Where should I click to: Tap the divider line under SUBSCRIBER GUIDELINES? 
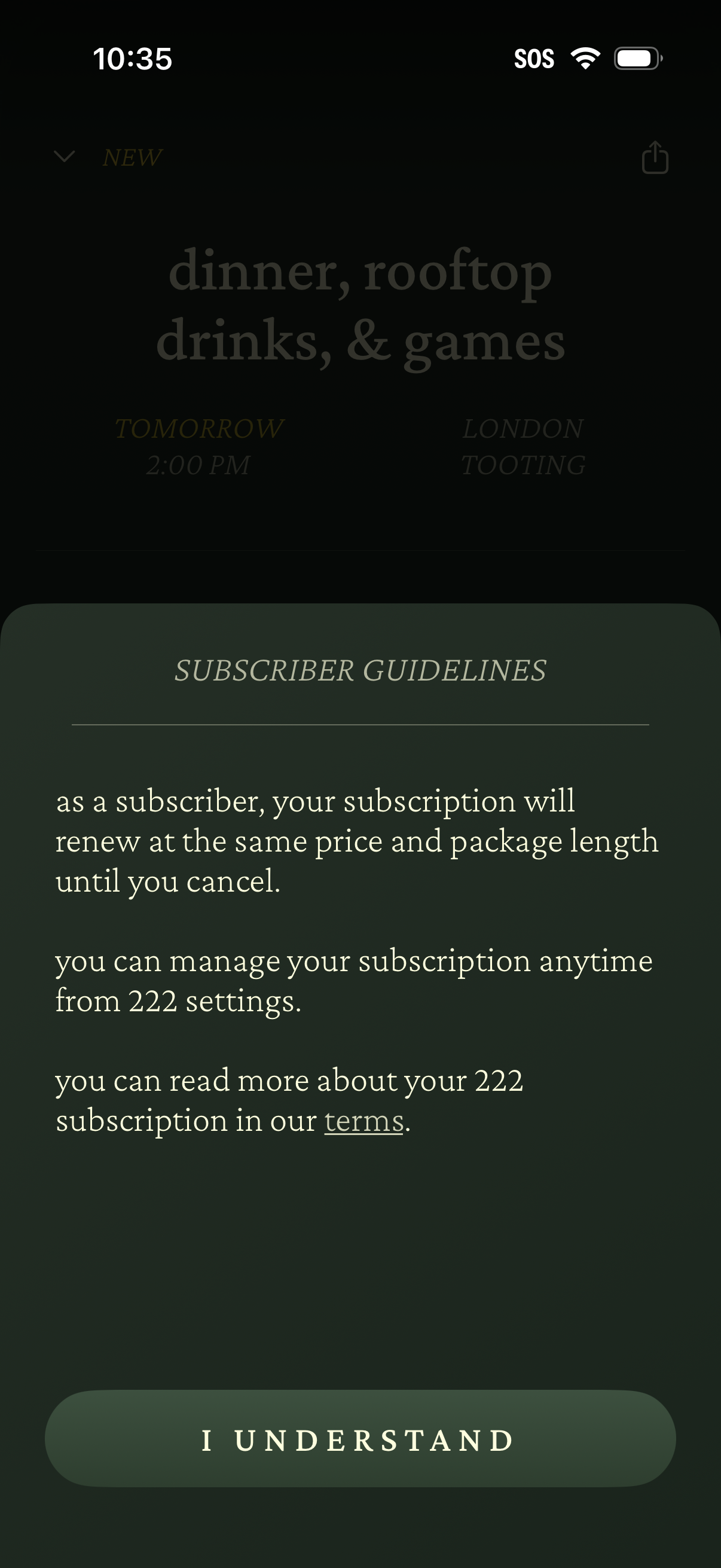360,724
